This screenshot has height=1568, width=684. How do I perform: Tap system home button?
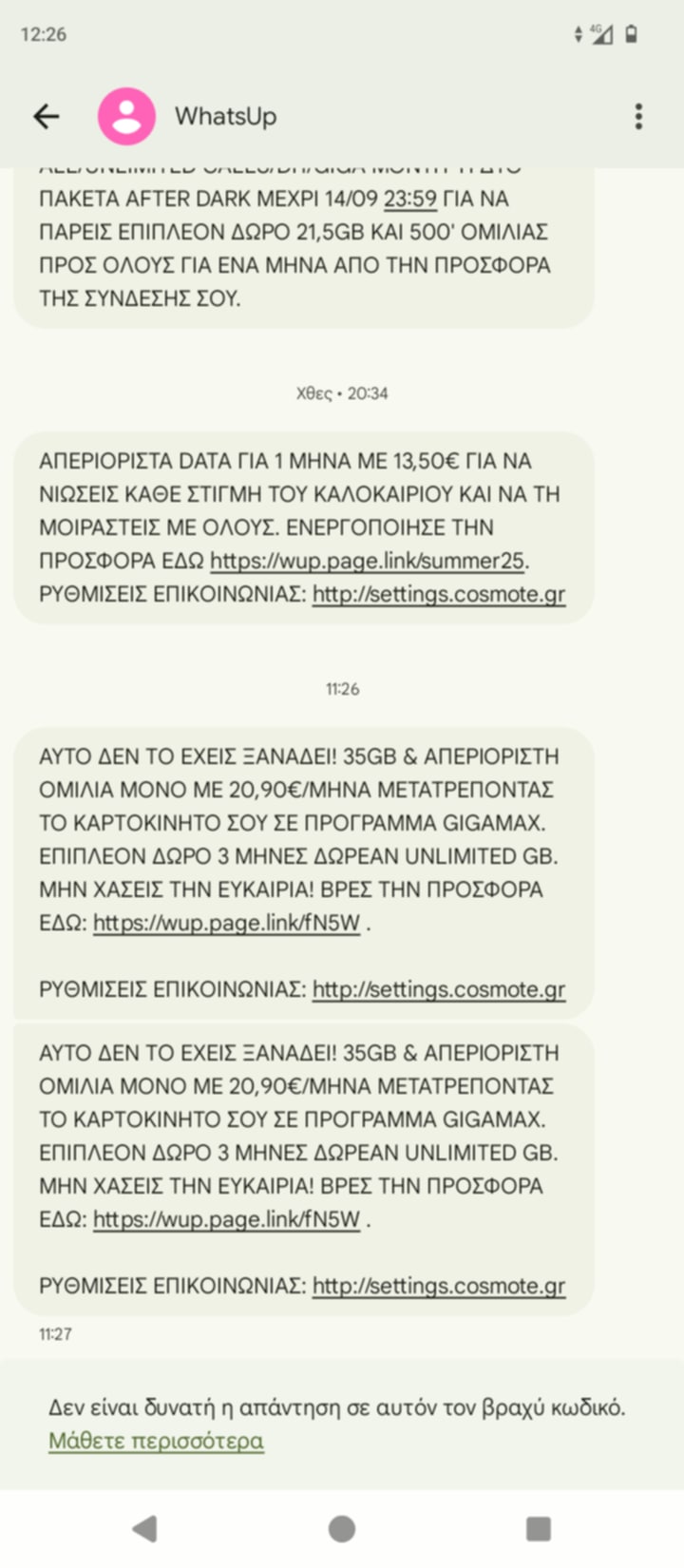pyautogui.click(x=342, y=1528)
